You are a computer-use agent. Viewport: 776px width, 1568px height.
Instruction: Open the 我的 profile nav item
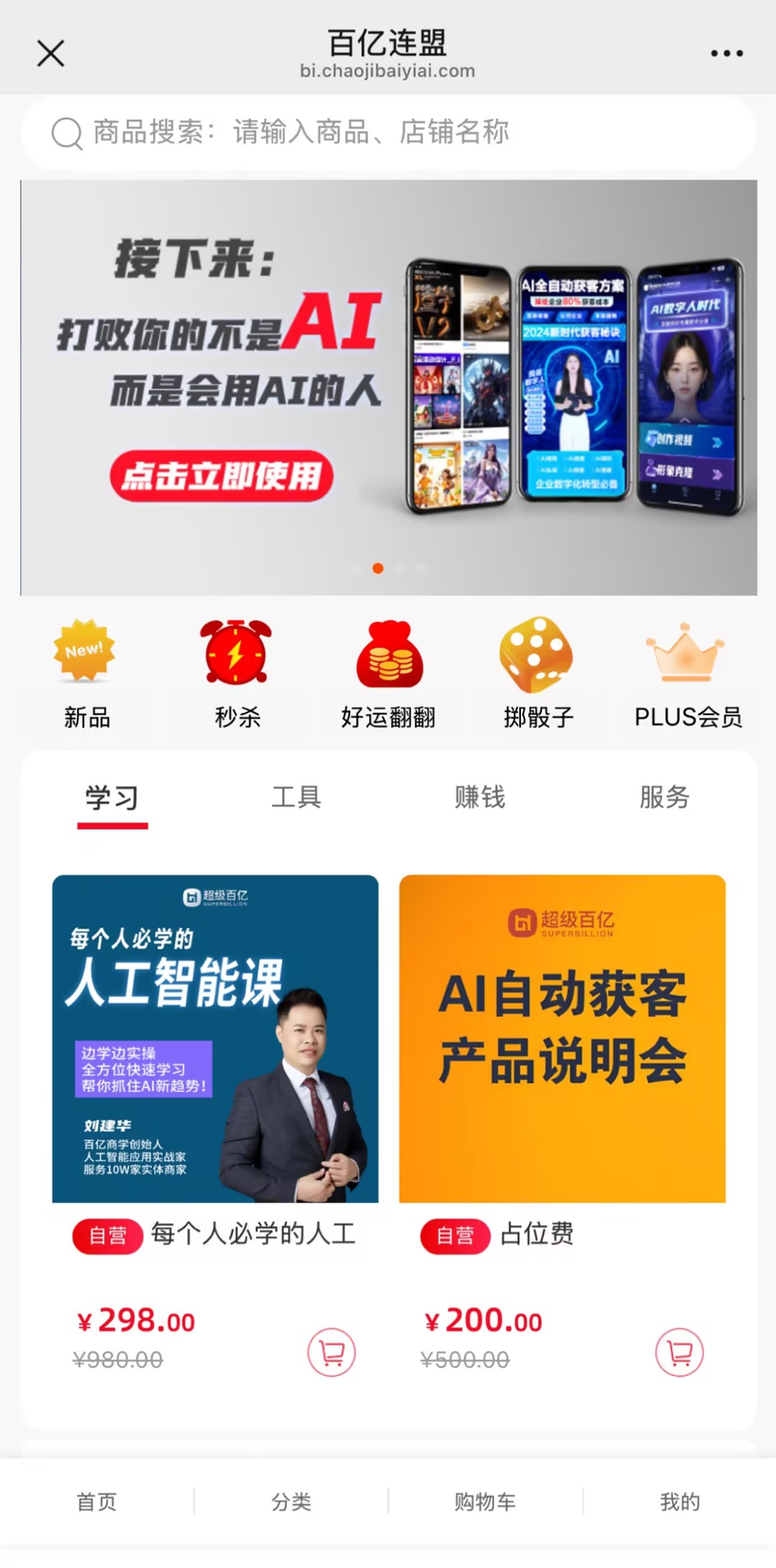tap(679, 1502)
